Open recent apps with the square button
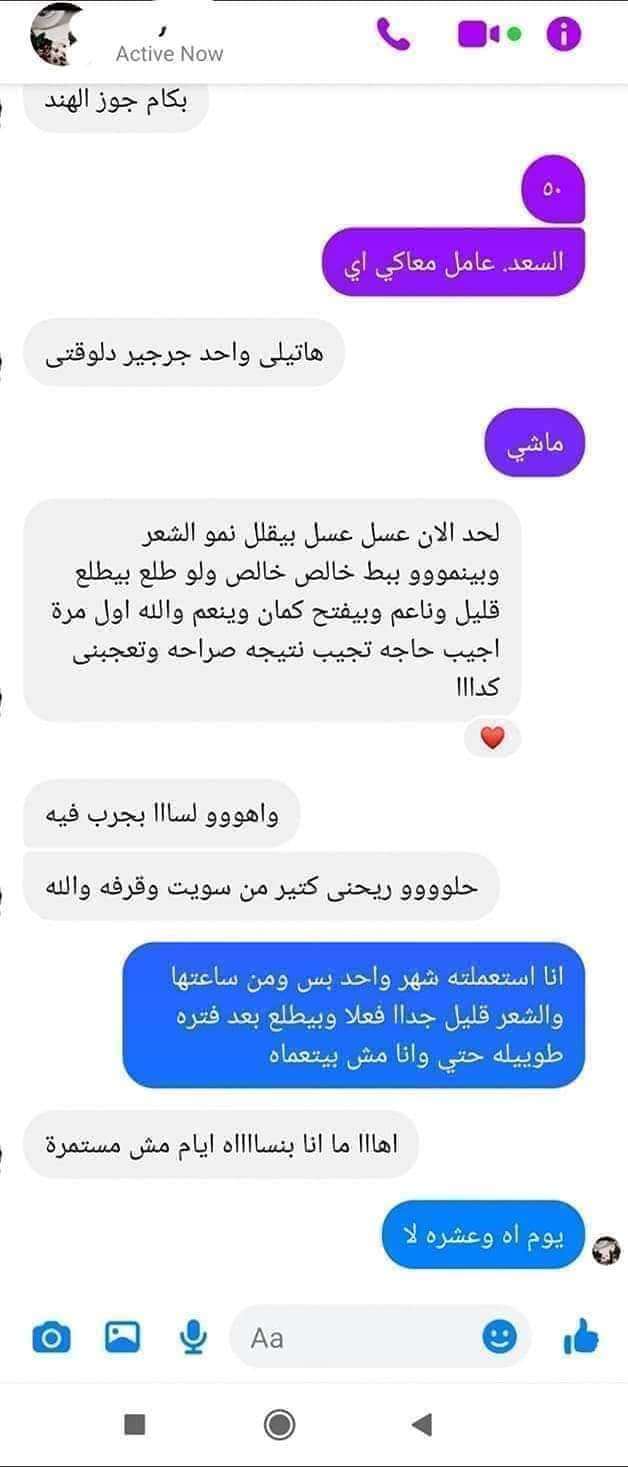Image resolution: width=628 pixels, height=1467 pixels. 135,1425
